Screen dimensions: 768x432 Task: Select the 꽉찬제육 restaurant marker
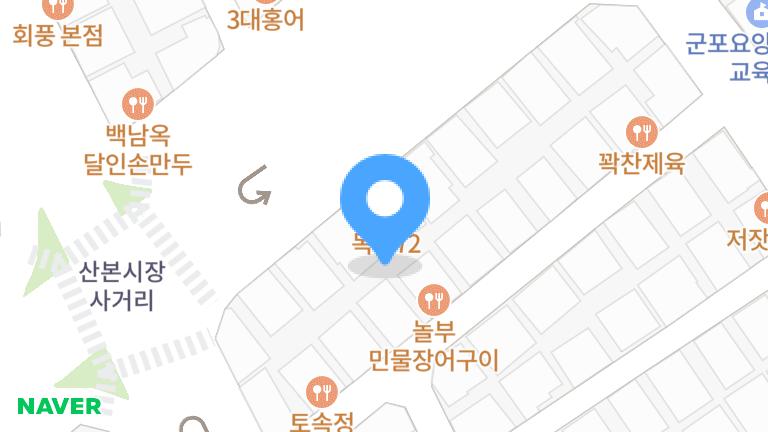[x=641, y=131]
